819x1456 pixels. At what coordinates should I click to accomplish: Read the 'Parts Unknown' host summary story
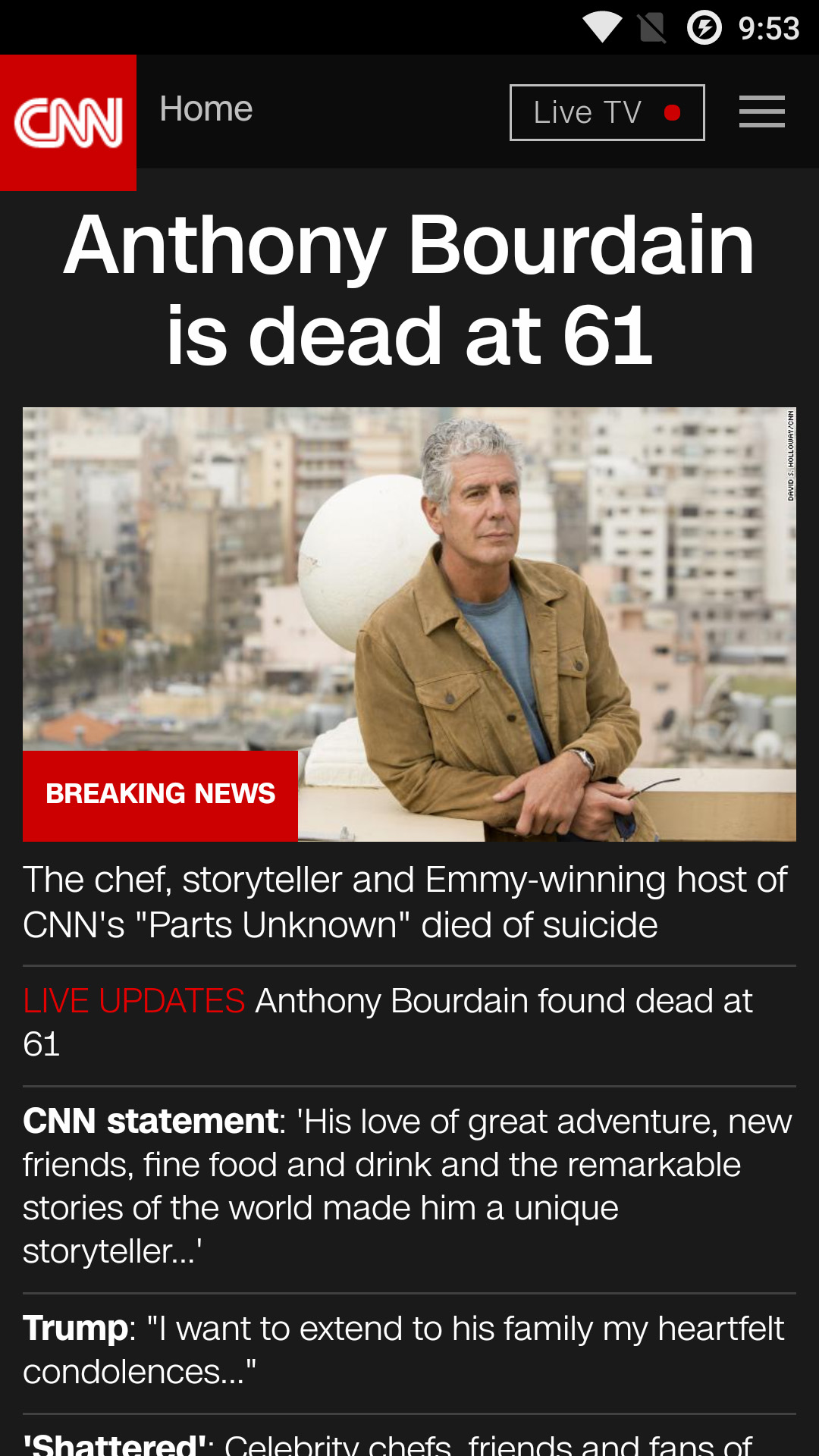pos(404,902)
